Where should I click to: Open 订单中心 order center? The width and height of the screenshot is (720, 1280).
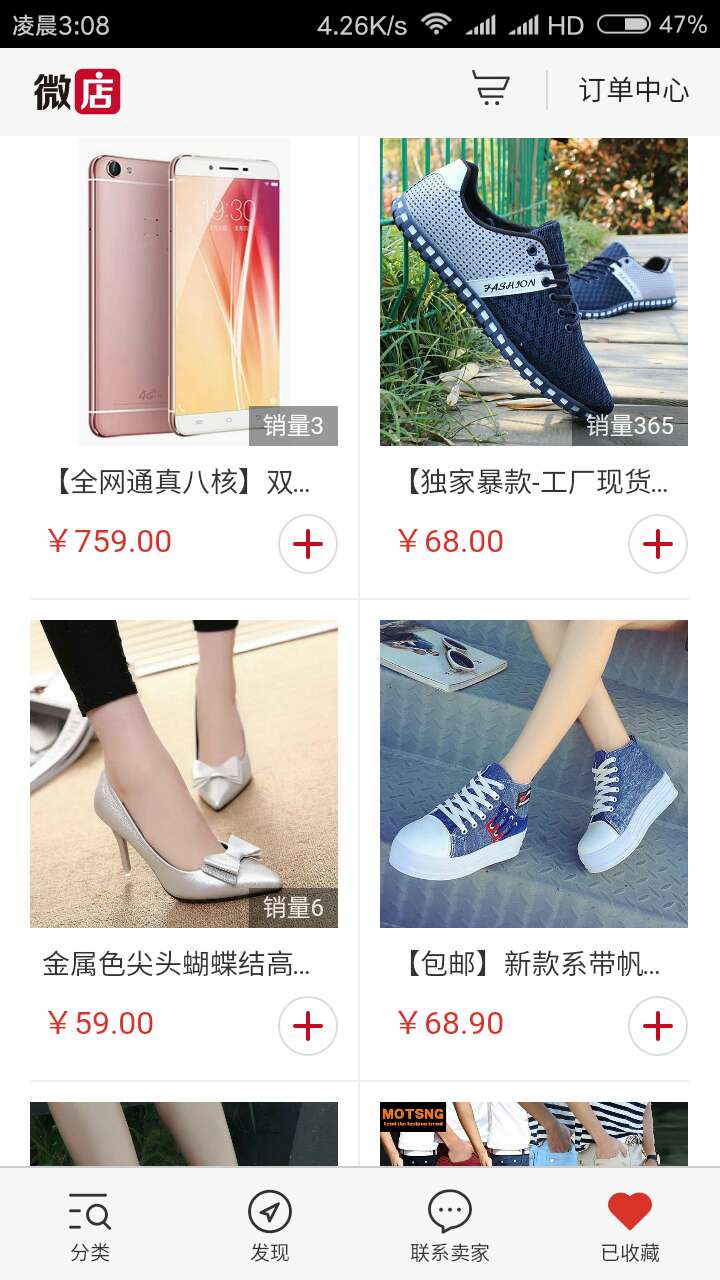point(634,90)
